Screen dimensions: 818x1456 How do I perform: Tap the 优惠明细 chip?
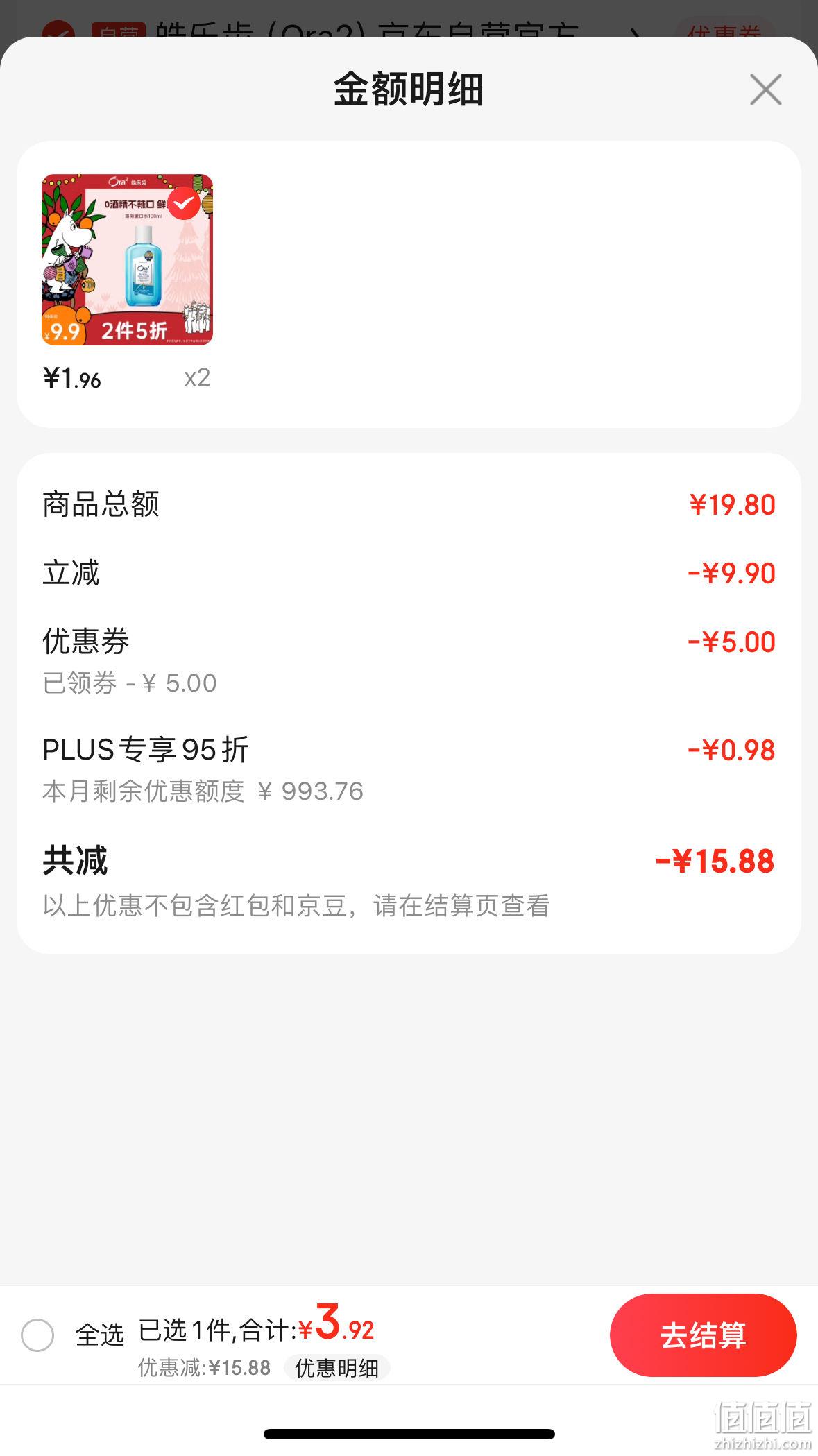(x=336, y=1368)
